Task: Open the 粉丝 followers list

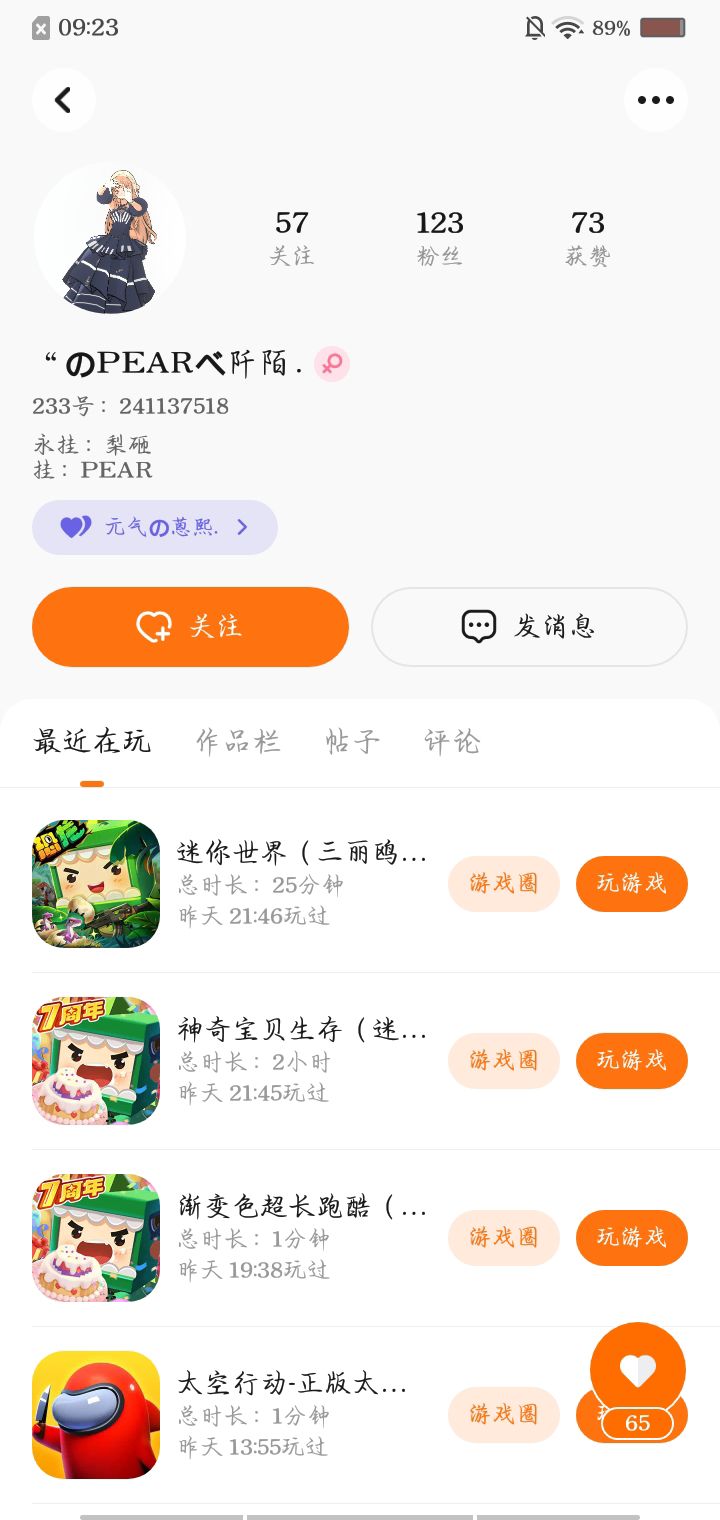Action: pyautogui.click(x=440, y=237)
